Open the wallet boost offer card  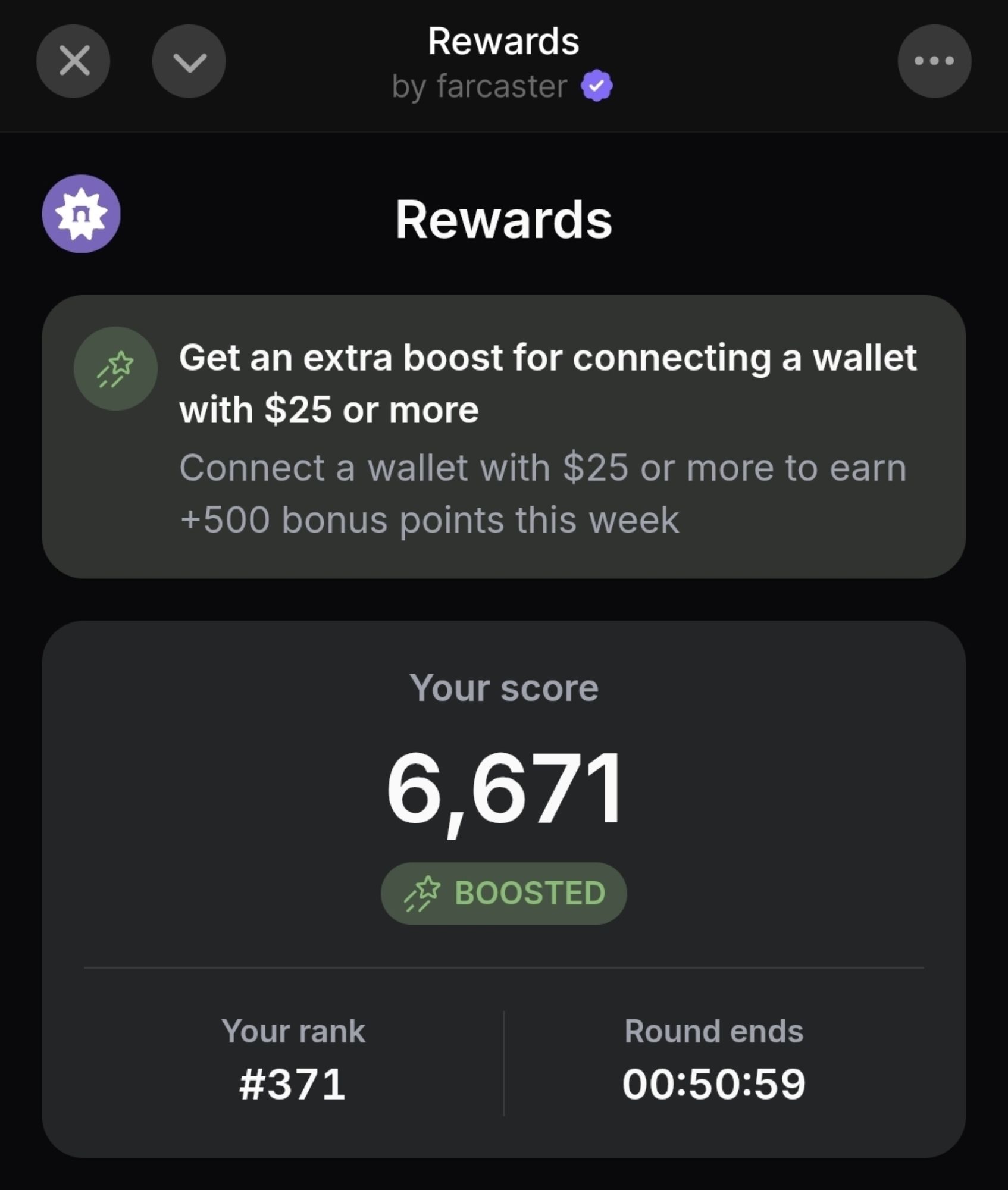503,436
